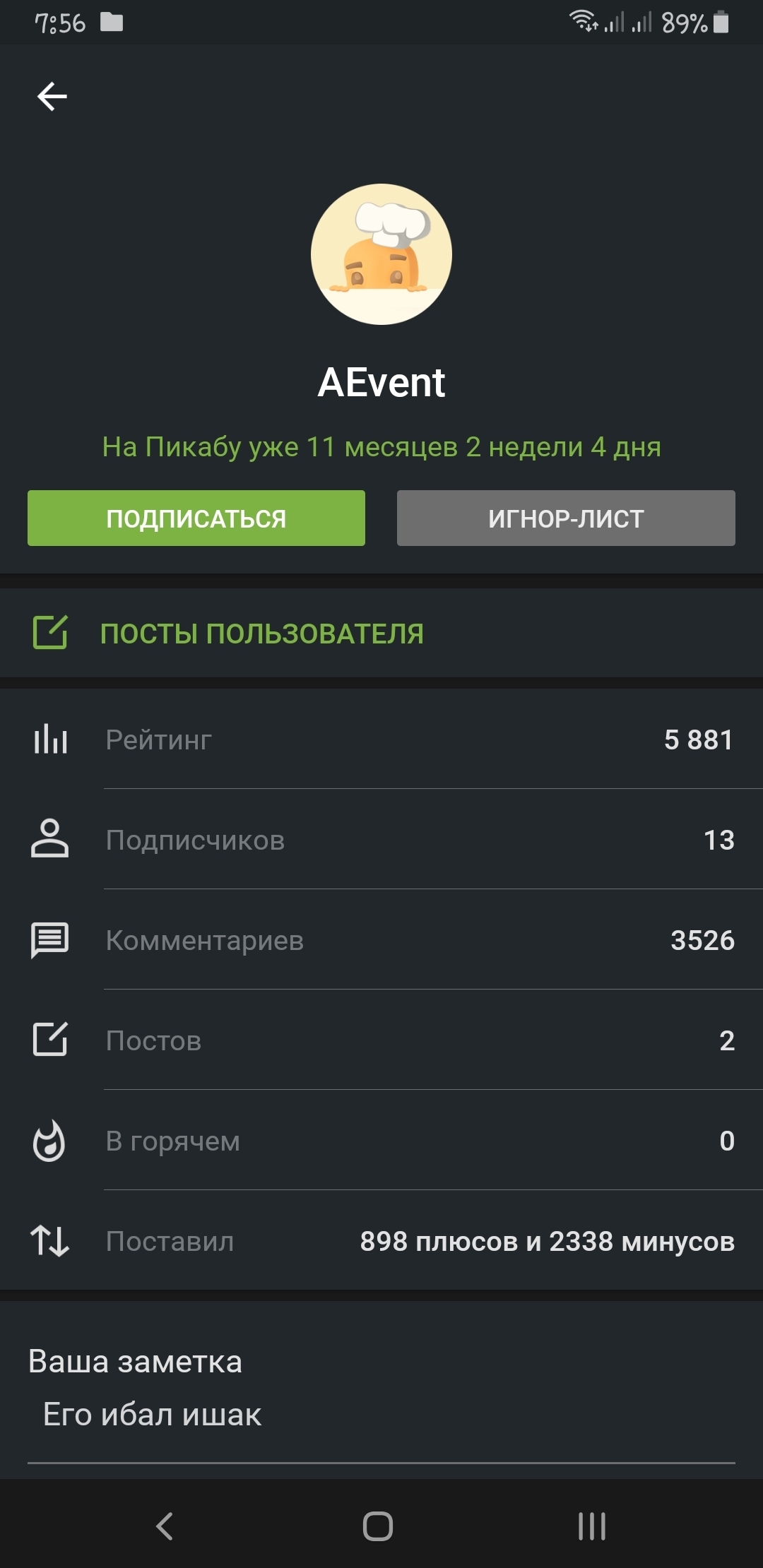Edit the note under Ваша заметка
This screenshot has width=763, height=1568.
pyautogui.click(x=381, y=1415)
